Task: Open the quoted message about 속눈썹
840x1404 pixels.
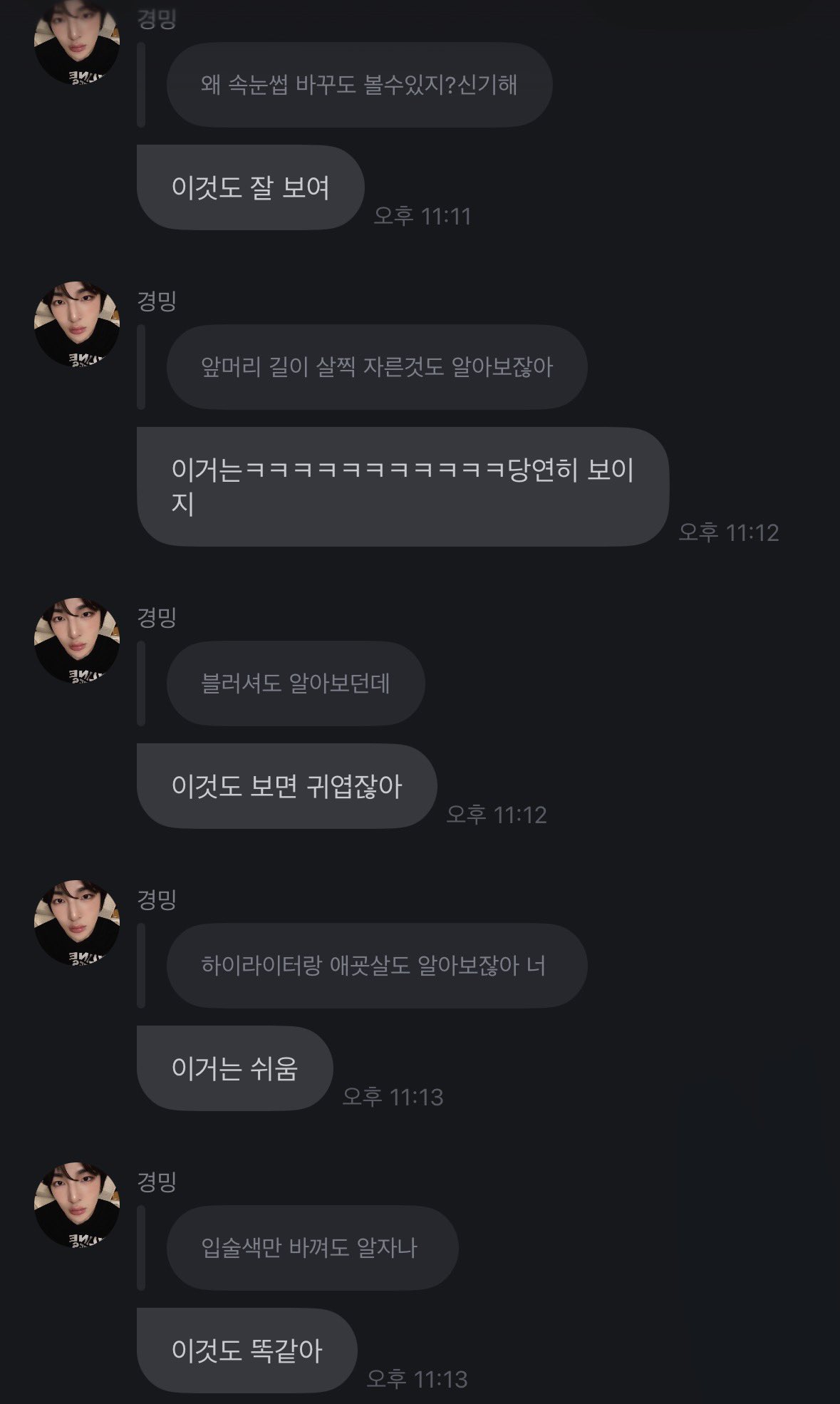Action: [359, 85]
